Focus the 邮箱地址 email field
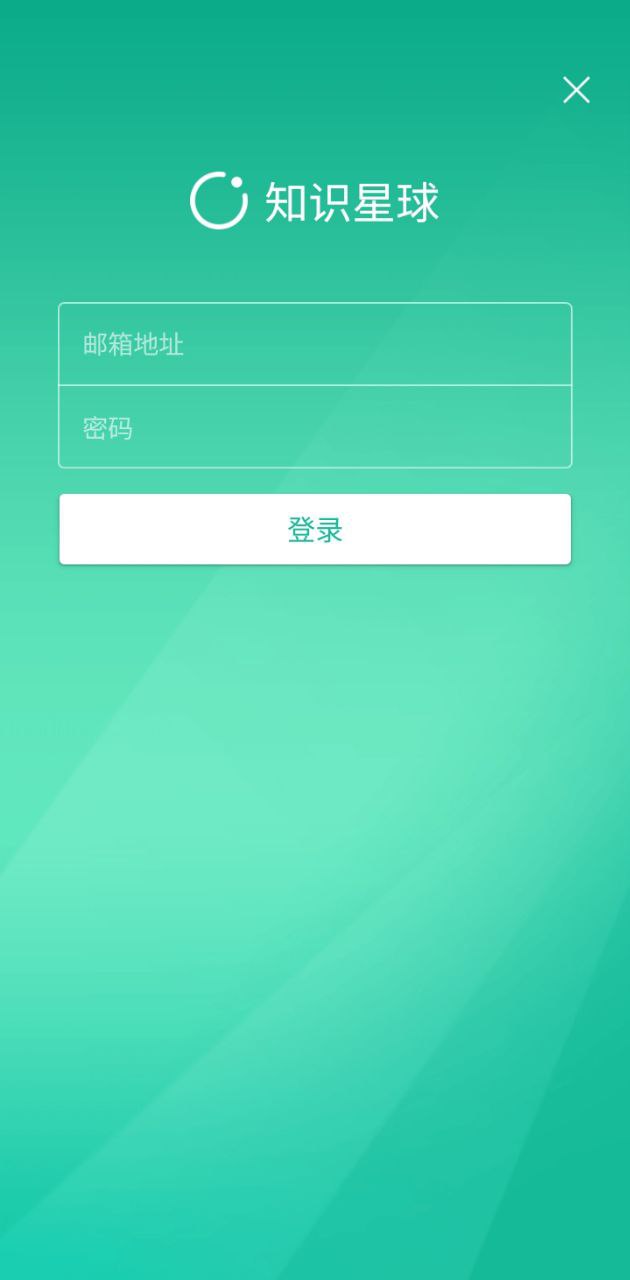630x1280 pixels. click(x=315, y=344)
